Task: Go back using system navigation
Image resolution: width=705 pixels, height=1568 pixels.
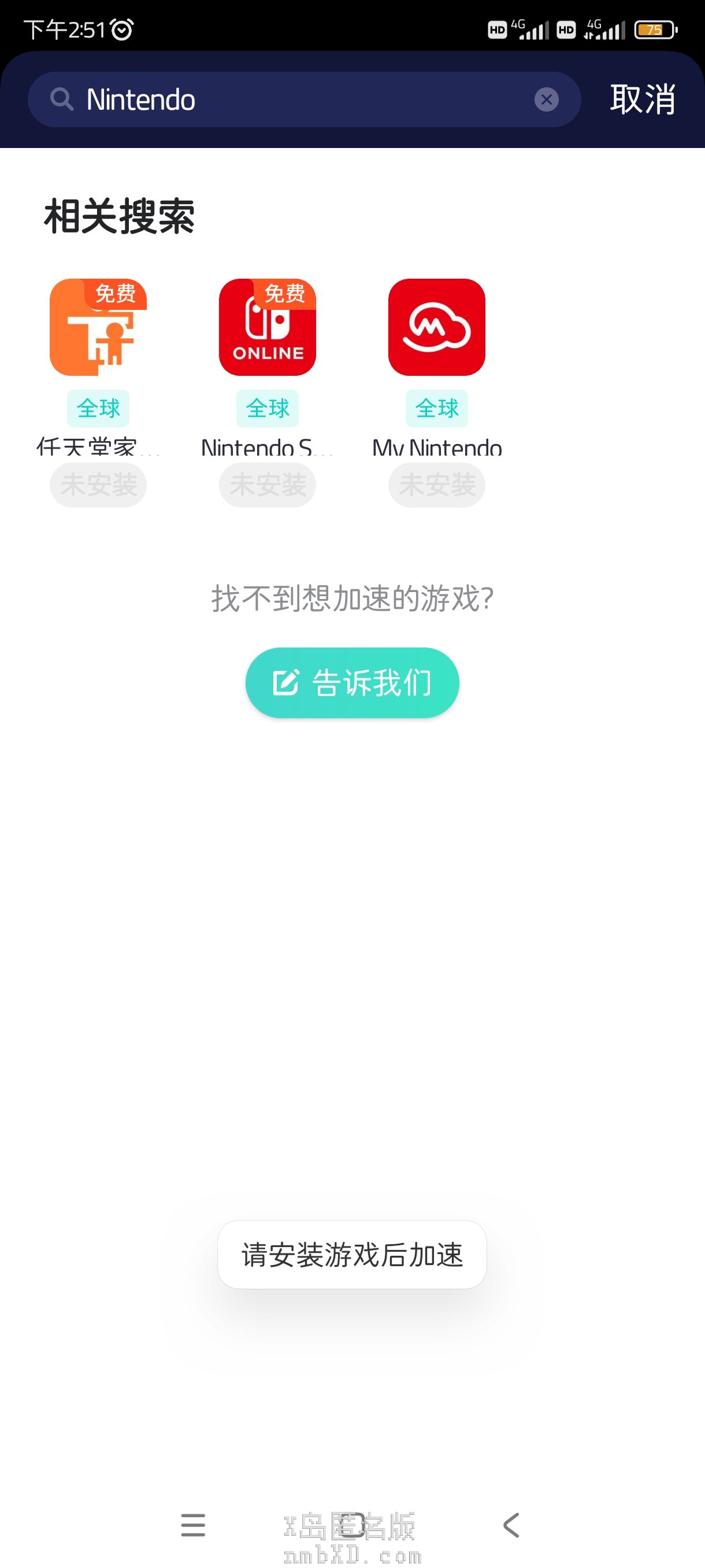Action: click(511, 1525)
